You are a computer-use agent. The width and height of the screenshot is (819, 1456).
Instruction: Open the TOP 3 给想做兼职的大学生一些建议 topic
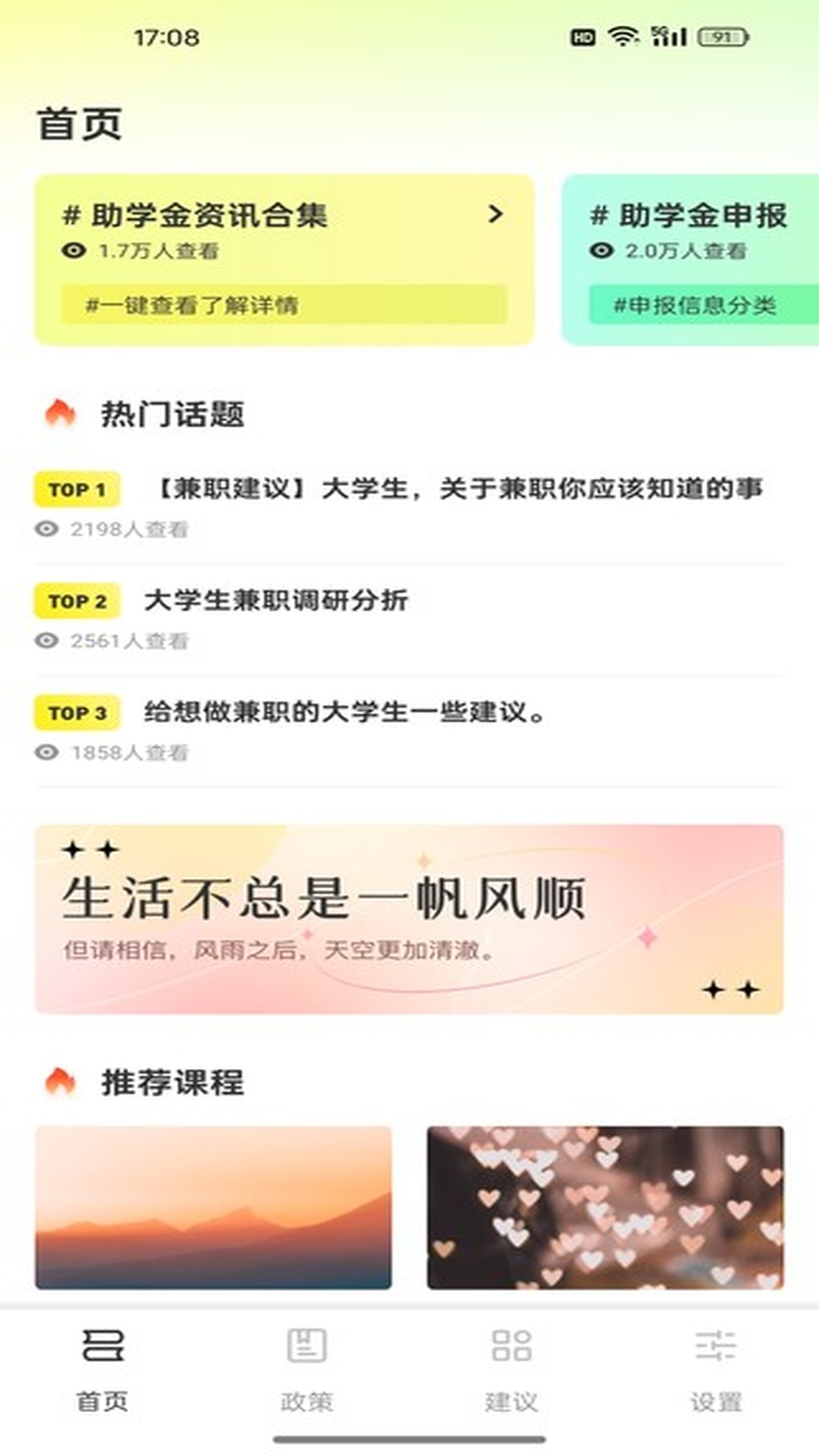coord(341,713)
